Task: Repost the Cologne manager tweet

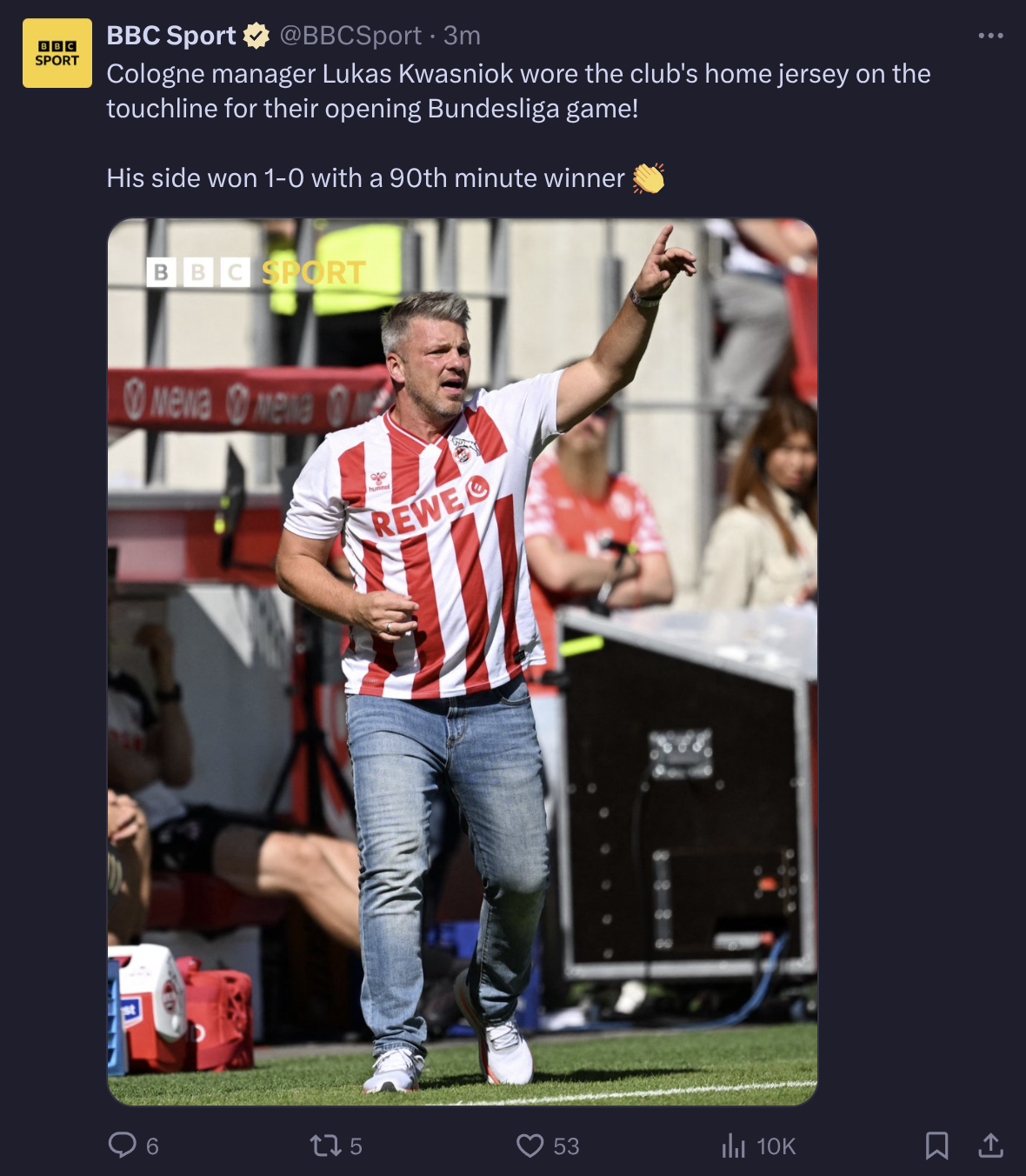Action: click(x=326, y=1145)
